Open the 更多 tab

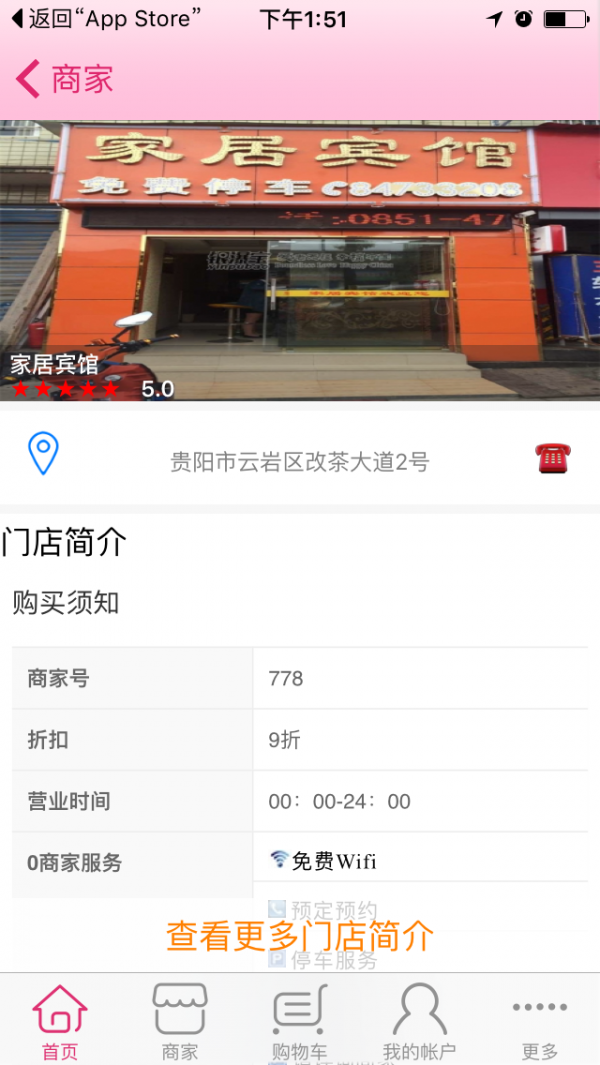click(540, 1021)
